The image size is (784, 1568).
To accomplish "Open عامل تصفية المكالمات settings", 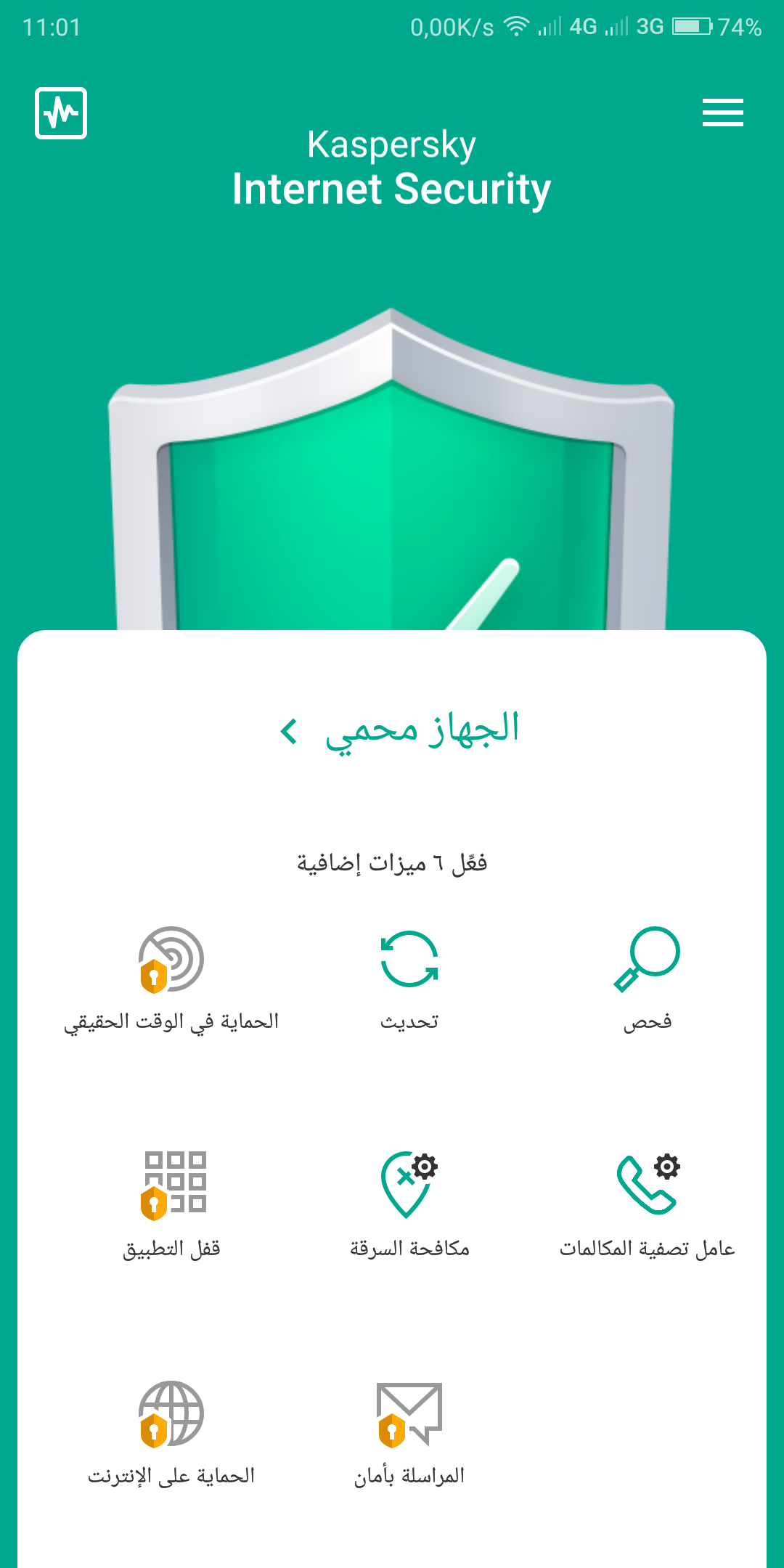I will click(x=648, y=1203).
